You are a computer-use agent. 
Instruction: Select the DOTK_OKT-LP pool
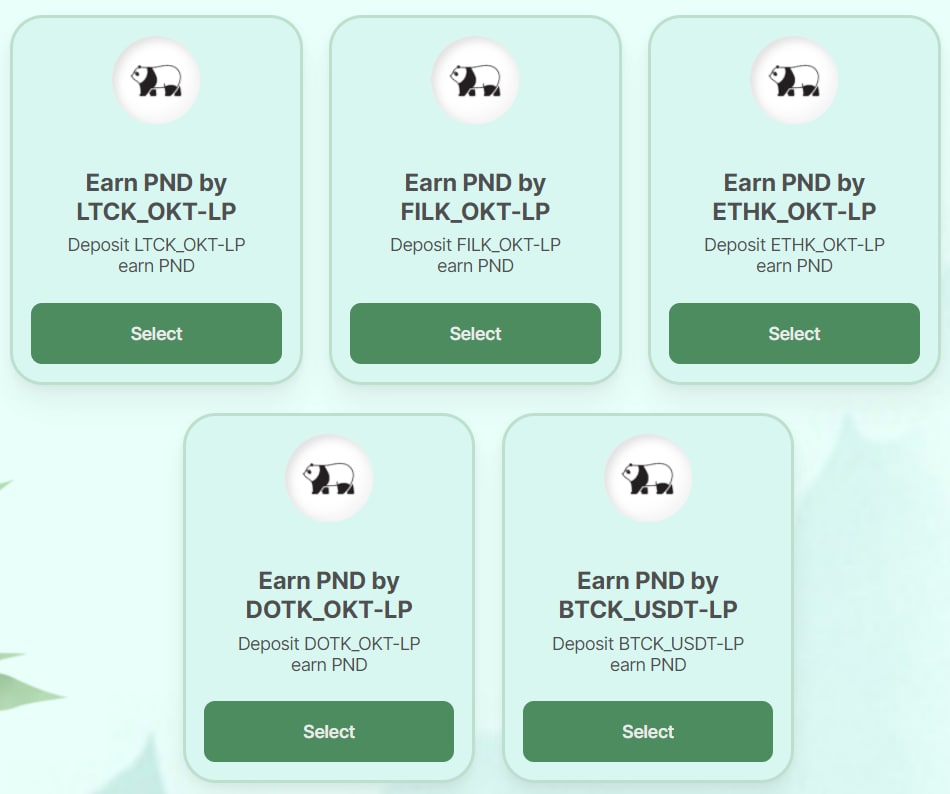point(329,732)
